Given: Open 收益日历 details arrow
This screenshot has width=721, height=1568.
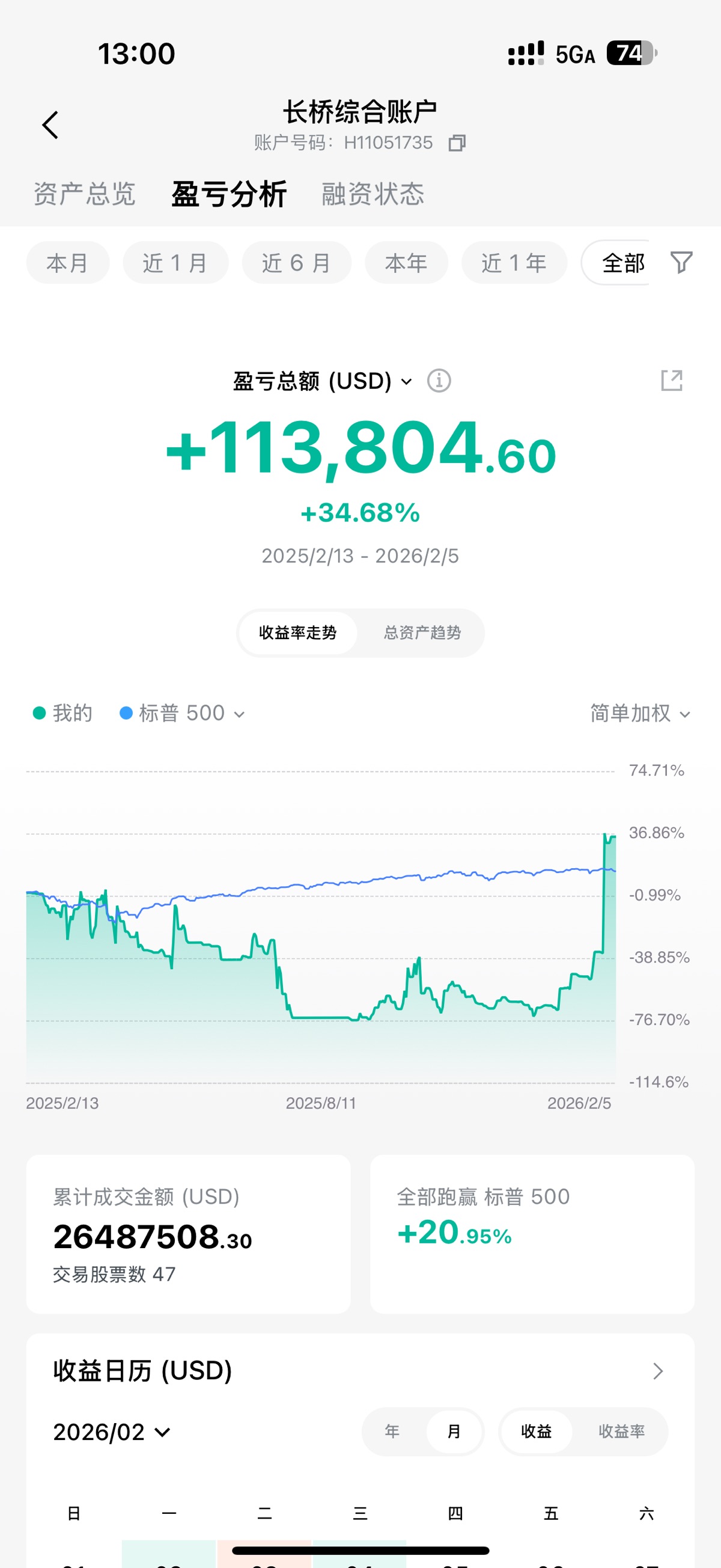Looking at the screenshot, I should tap(657, 1371).
